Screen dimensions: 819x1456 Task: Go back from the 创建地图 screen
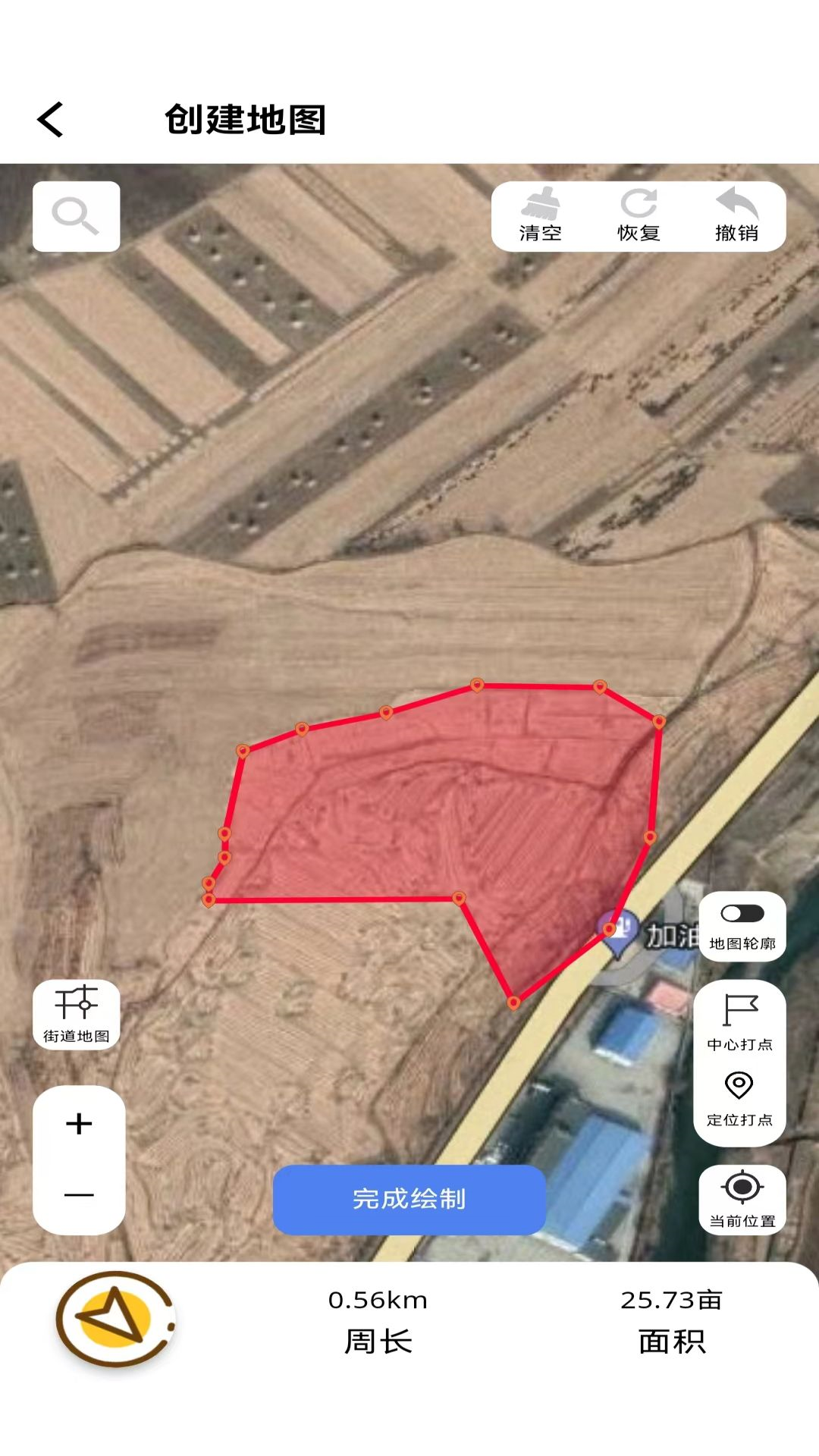coord(51,120)
